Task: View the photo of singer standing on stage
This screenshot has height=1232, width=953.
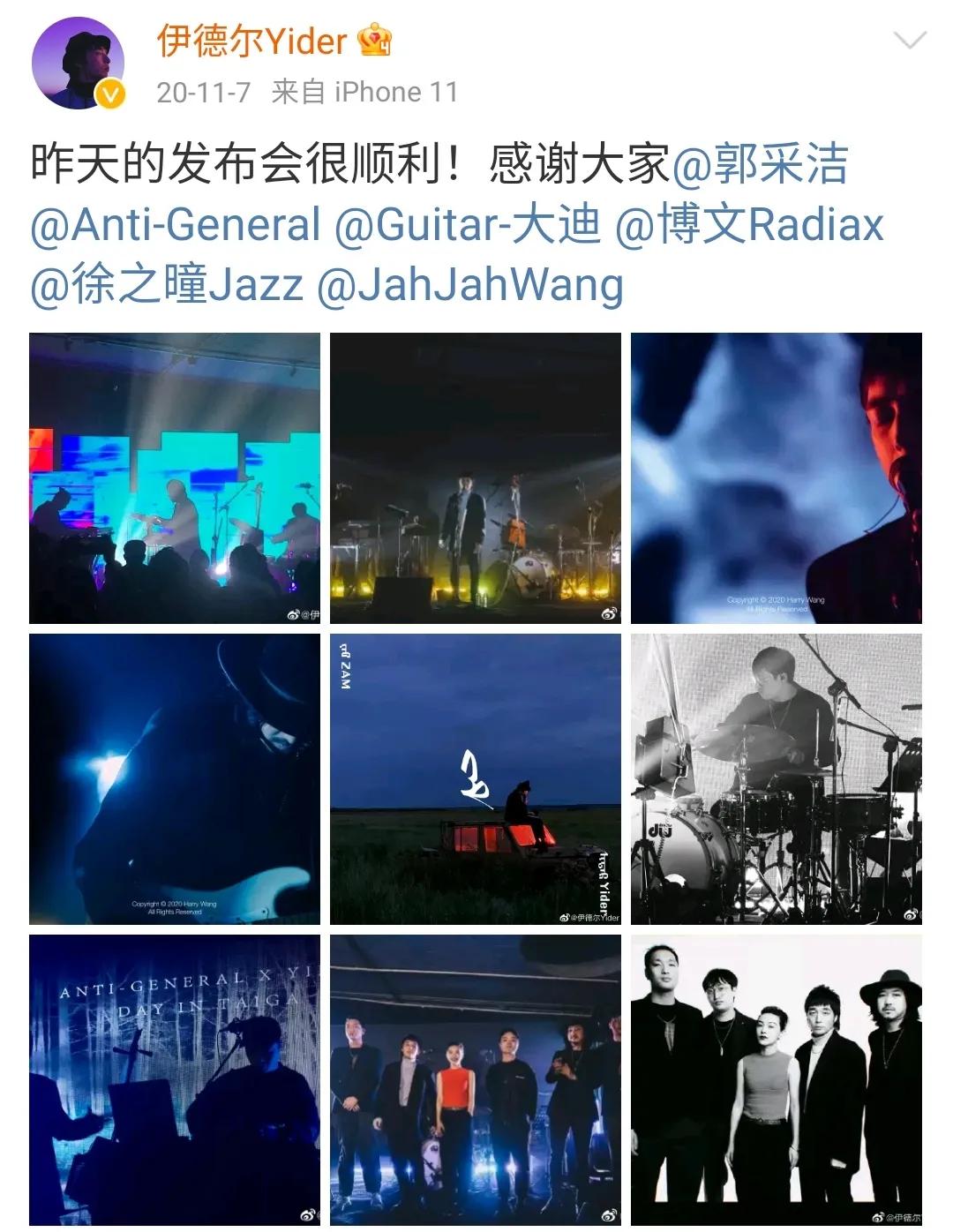Action: (476, 478)
